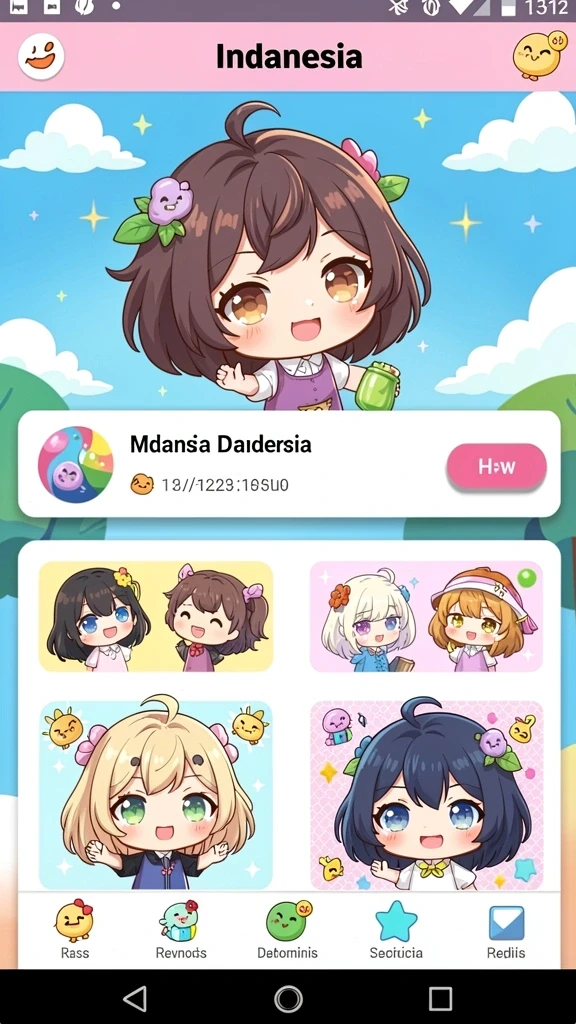Go back with the system back button

click(x=135, y=999)
